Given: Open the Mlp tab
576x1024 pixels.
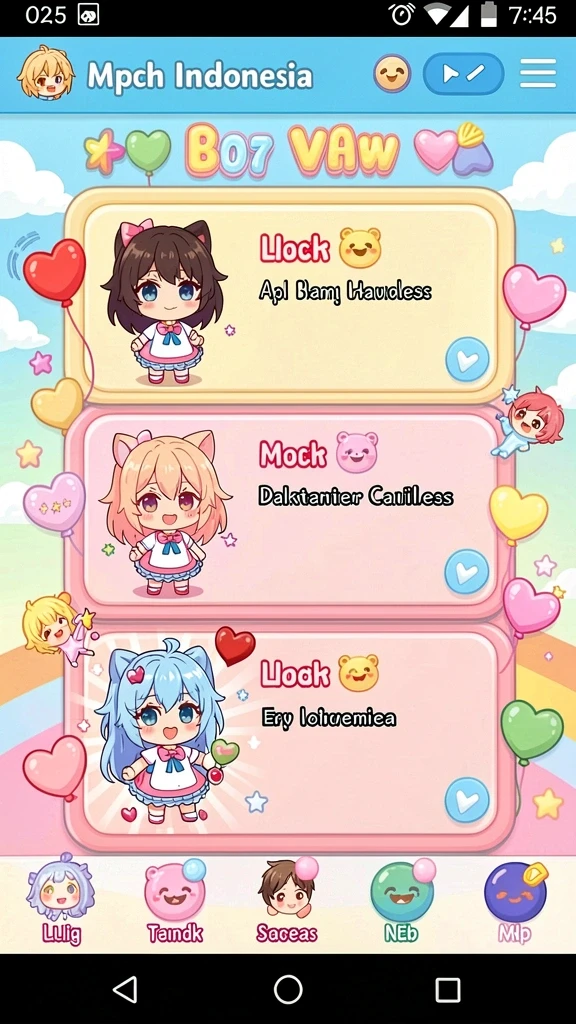Looking at the screenshot, I should point(516,900).
